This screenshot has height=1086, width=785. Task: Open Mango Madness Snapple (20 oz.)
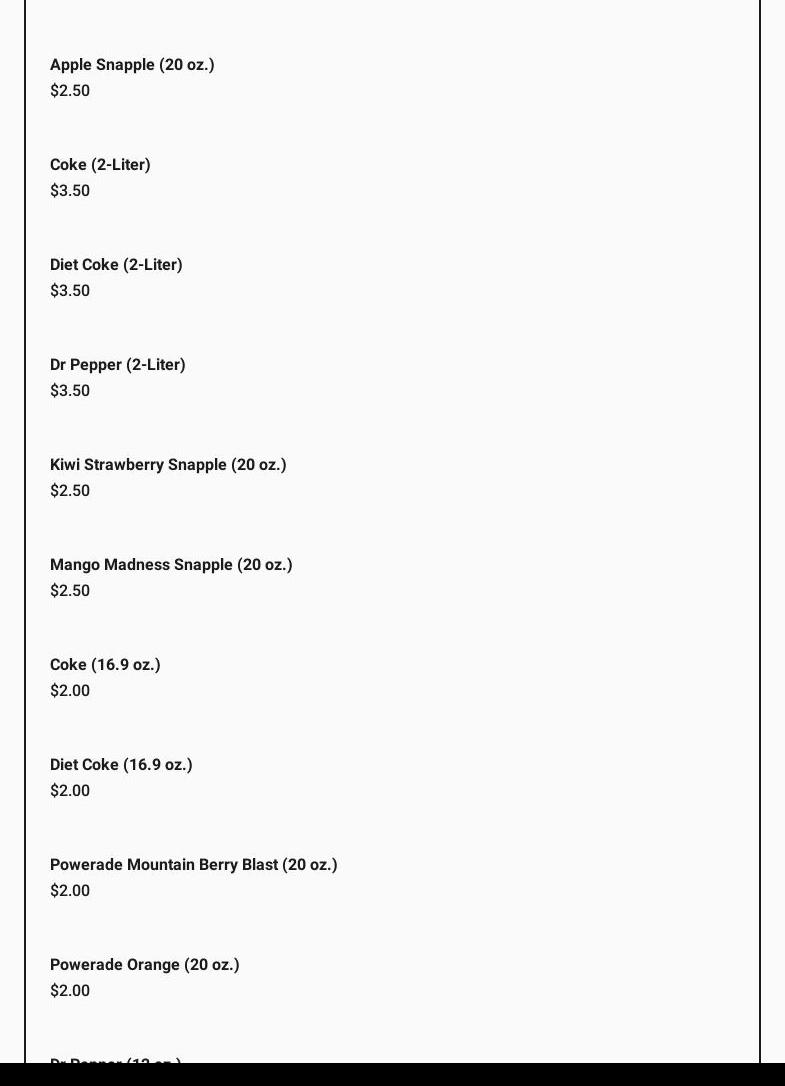coord(171,565)
